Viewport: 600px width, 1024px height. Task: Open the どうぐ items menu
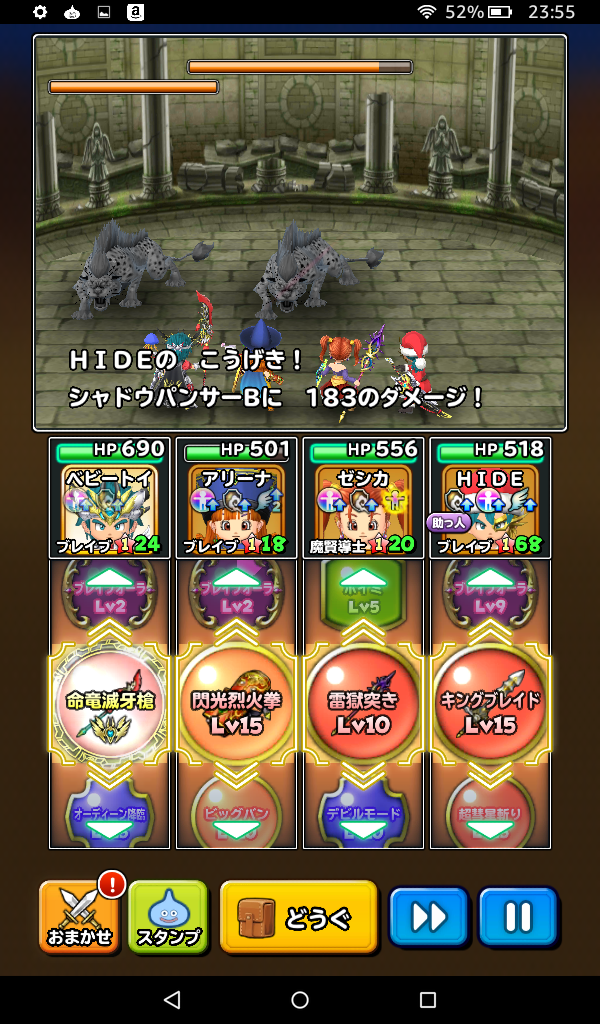298,917
